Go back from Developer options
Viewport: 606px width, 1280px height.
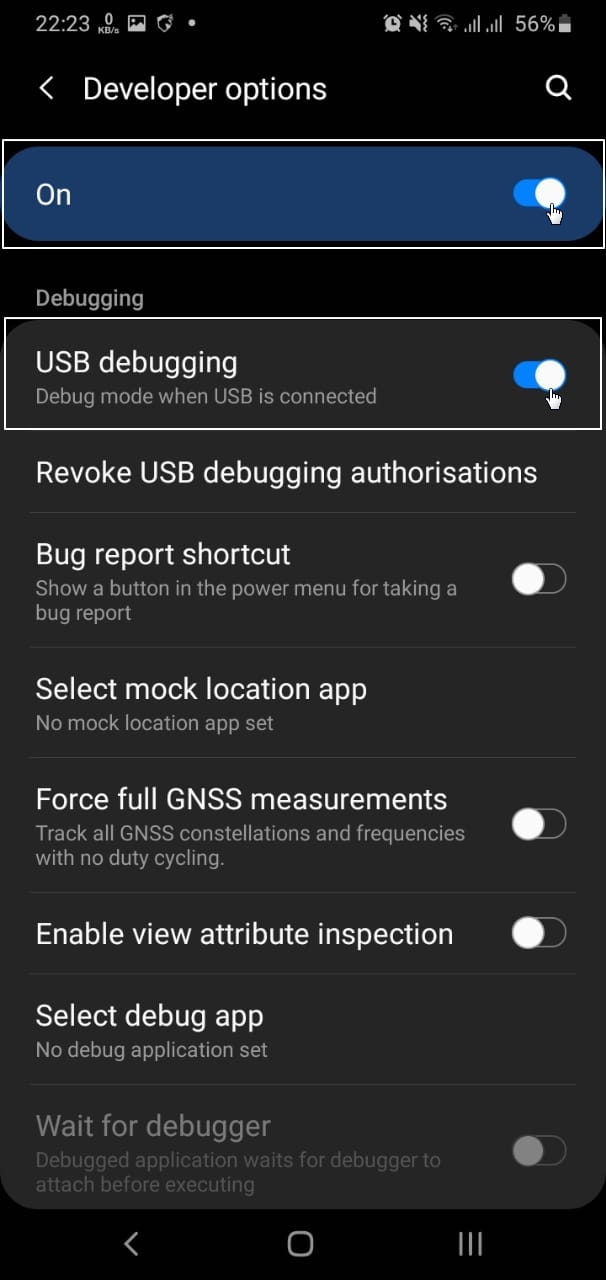pyautogui.click(x=47, y=89)
